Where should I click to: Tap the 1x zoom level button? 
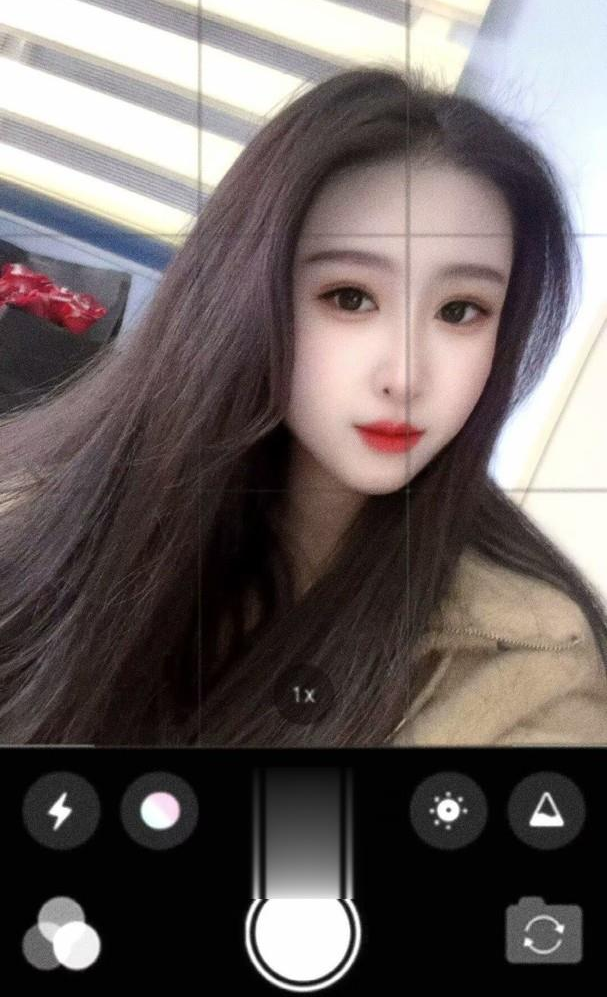tap(303, 694)
